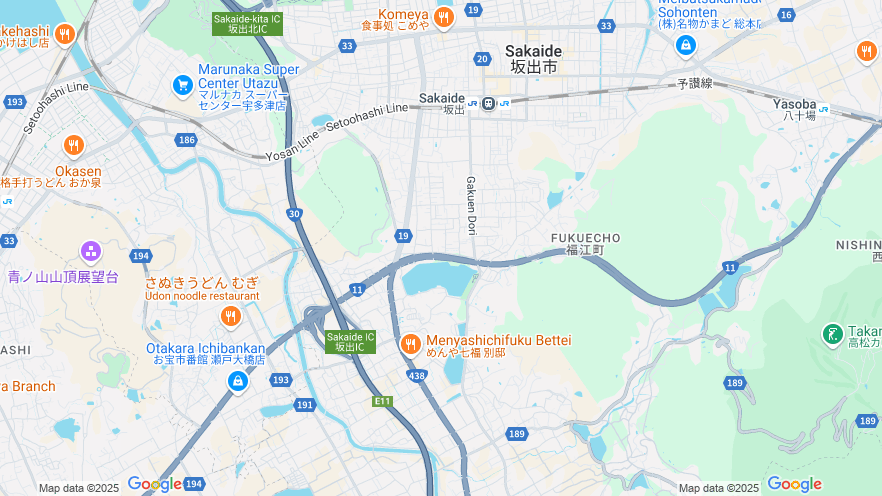The width and height of the screenshot is (882, 496).
Task: Tap Menyashichifuku Bettei restaurant pin
Action: pos(410,345)
